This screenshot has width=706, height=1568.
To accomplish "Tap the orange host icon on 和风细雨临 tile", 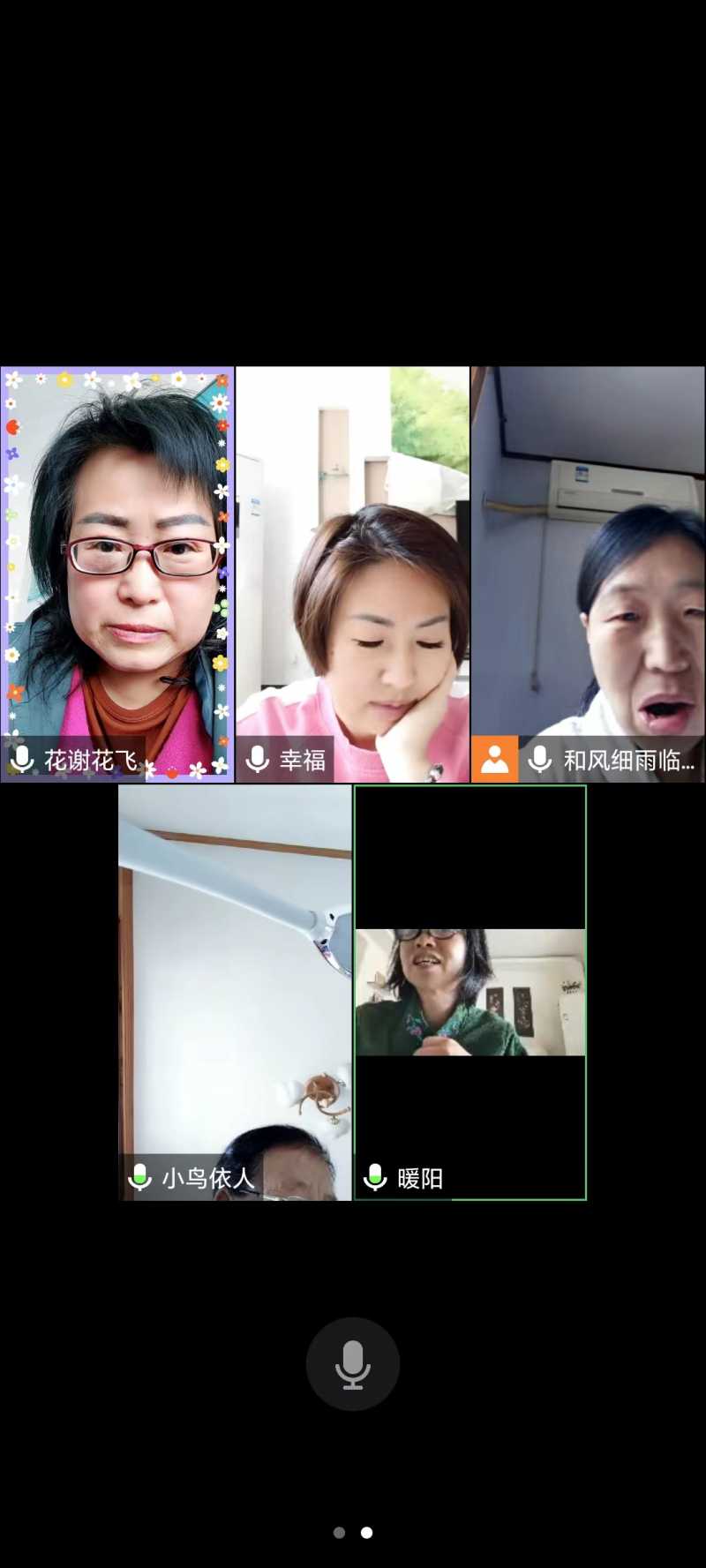I will (494, 760).
